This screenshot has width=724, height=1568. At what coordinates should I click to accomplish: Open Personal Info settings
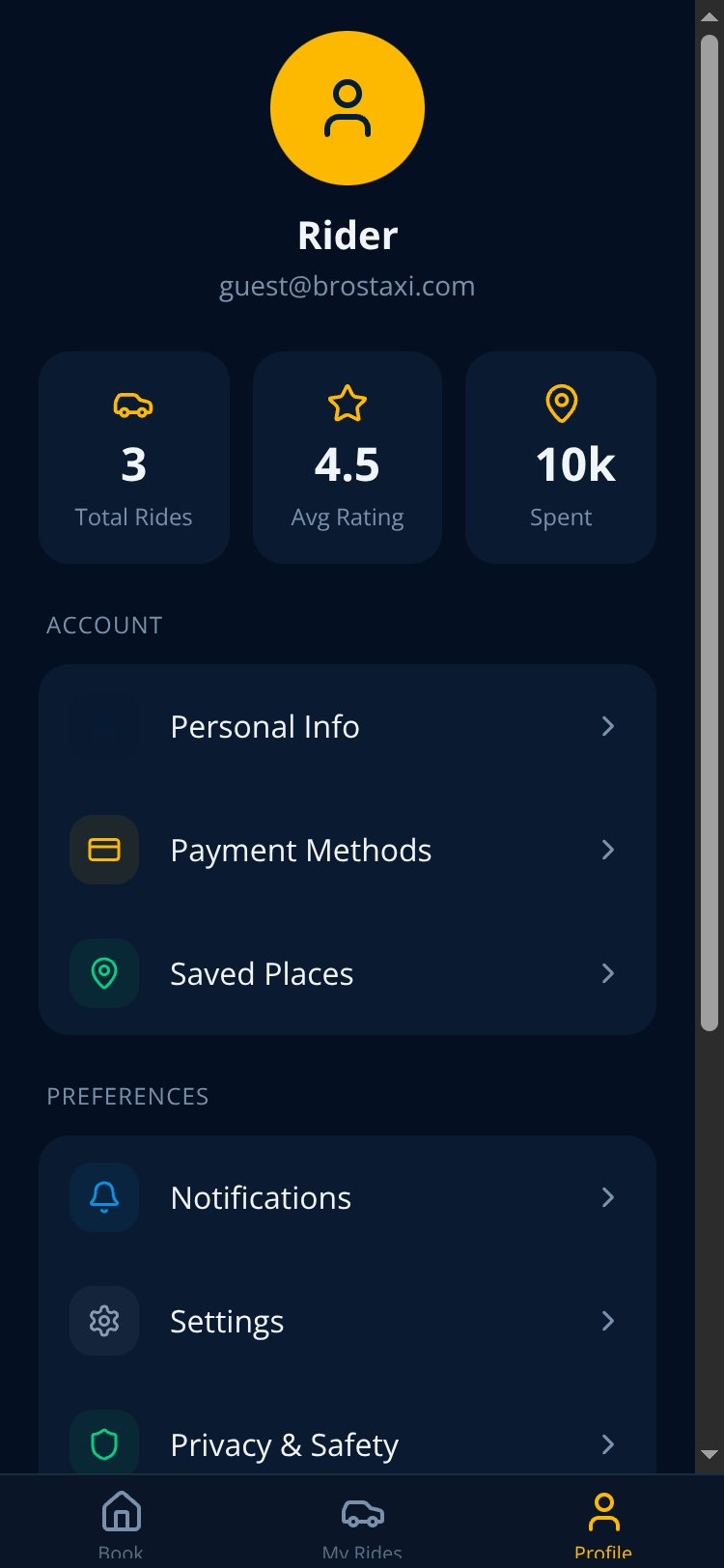pos(348,726)
